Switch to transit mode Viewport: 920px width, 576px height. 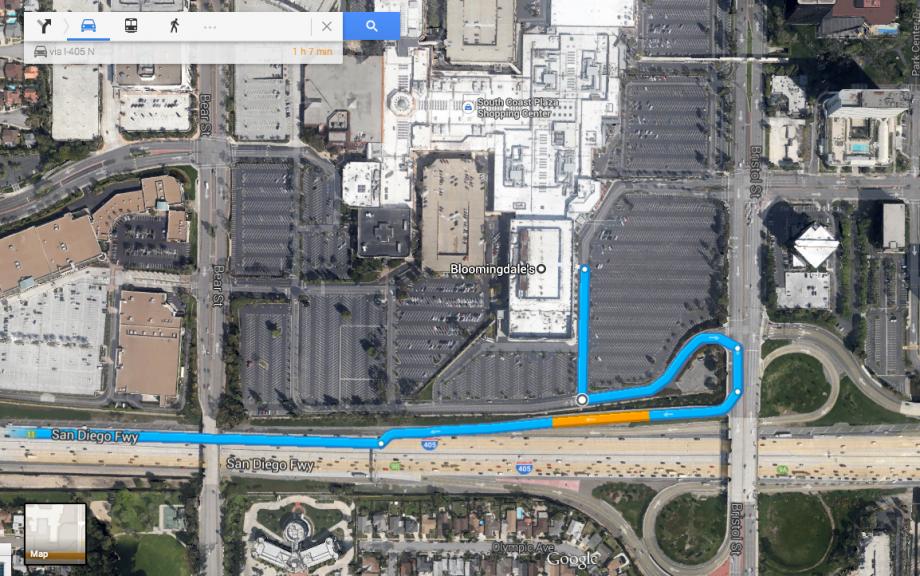pyautogui.click(x=131, y=26)
